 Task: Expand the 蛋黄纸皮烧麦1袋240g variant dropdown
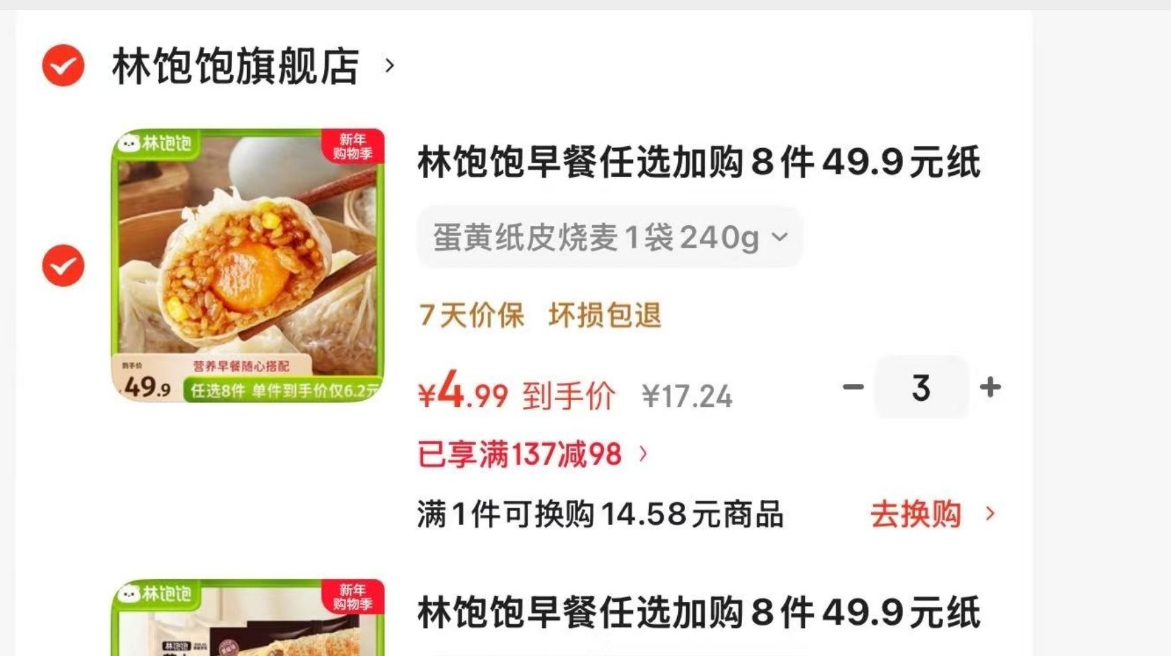click(x=609, y=238)
